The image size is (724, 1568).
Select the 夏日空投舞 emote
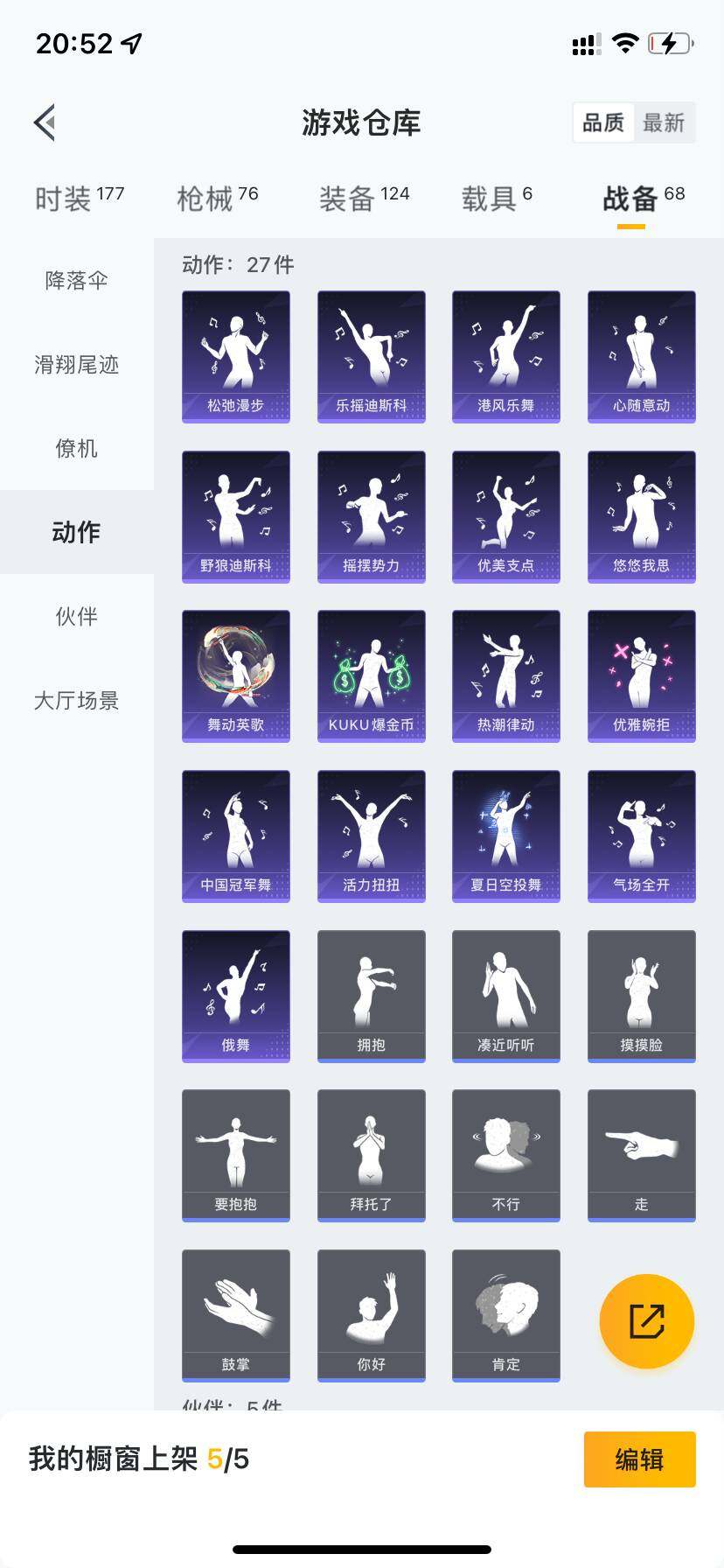[x=505, y=834]
